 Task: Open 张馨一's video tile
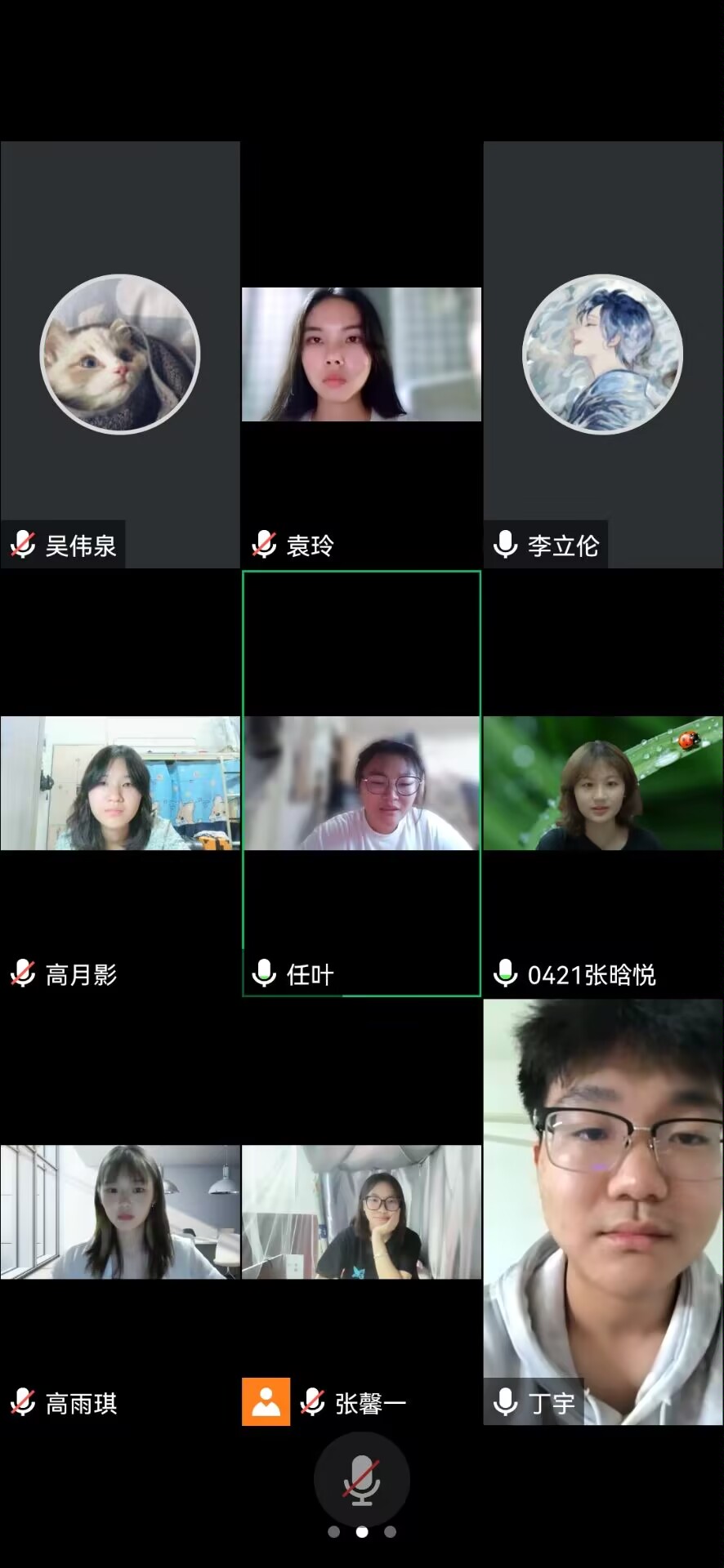[361, 1212]
